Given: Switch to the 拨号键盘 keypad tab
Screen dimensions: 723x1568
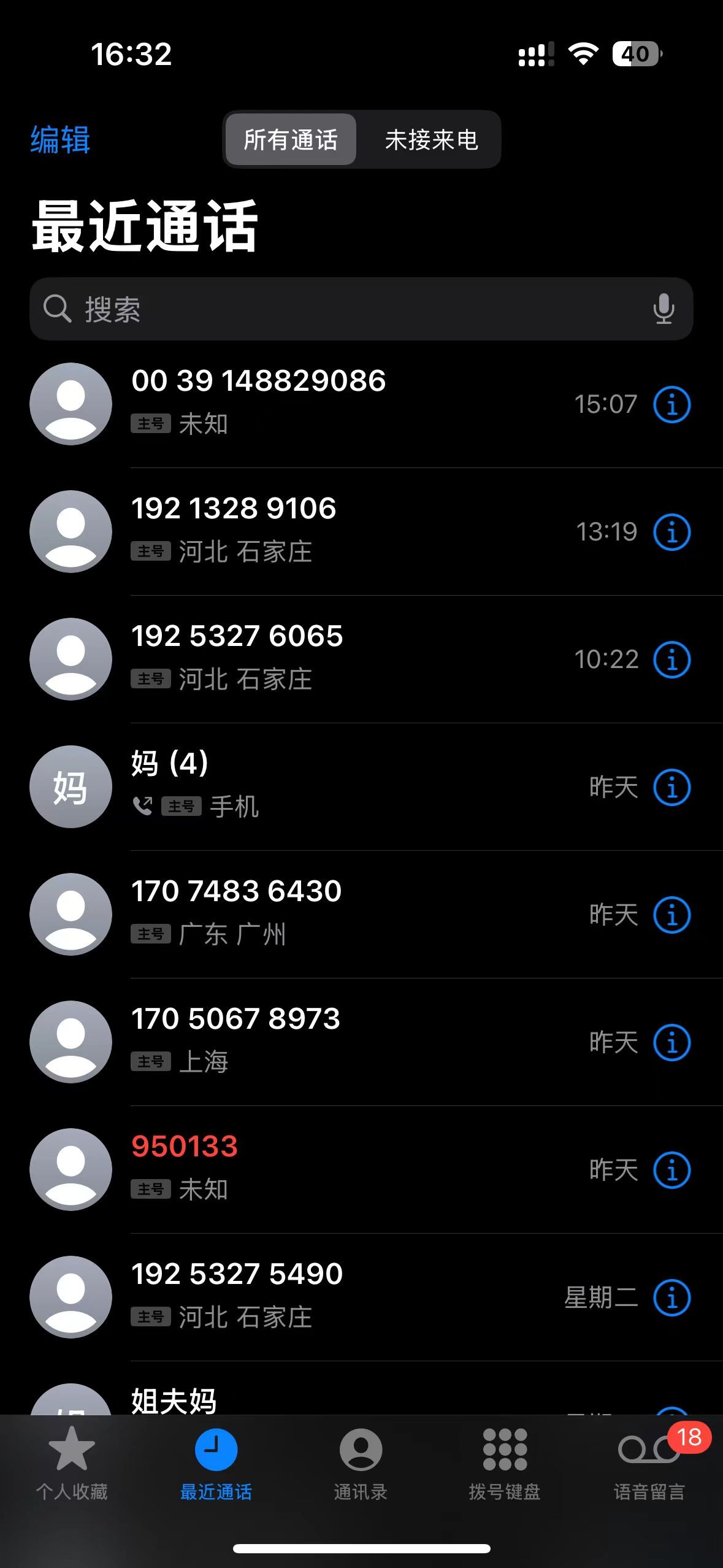Looking at the screenshot, I should point(505,1463).
